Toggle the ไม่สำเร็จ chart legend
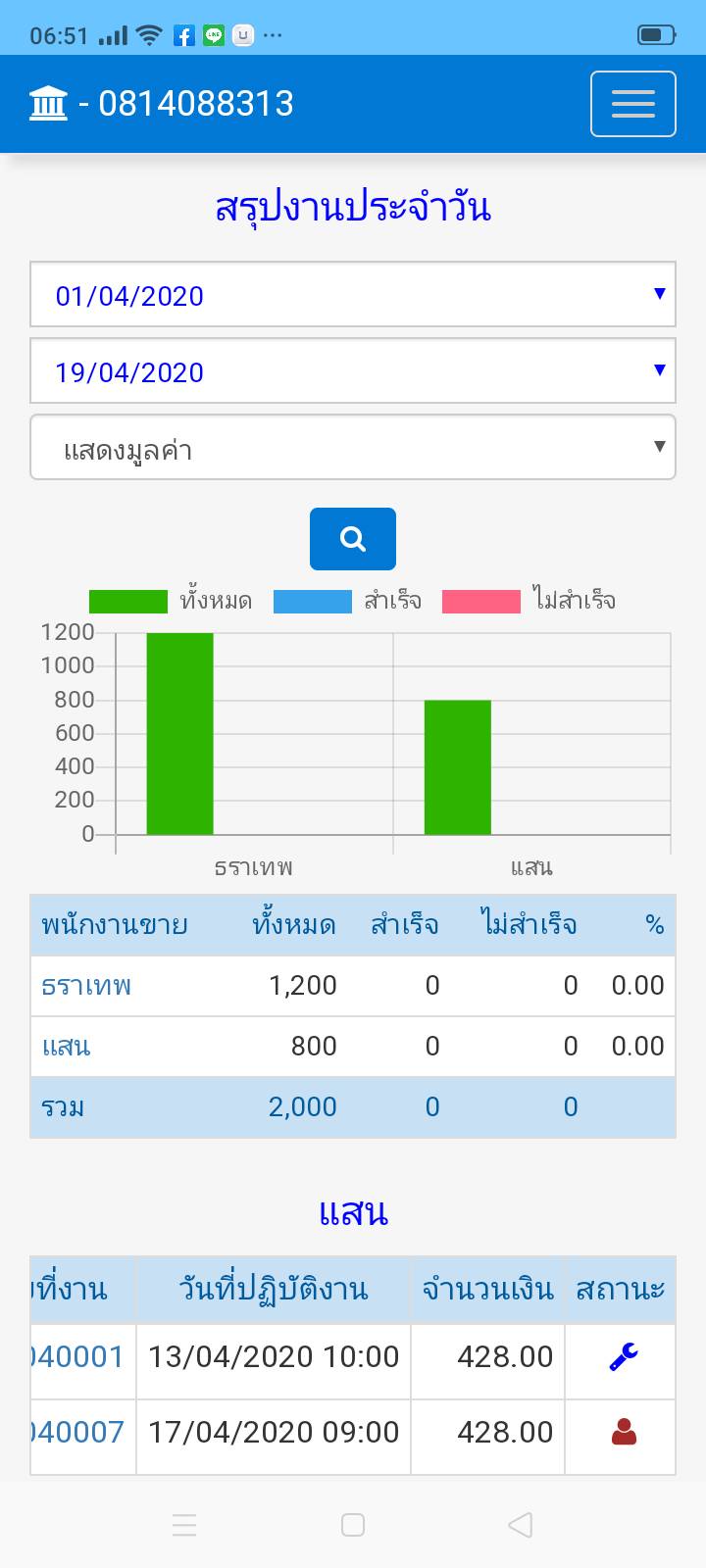This screenshot has width=706, height=1568. [529, 601]
